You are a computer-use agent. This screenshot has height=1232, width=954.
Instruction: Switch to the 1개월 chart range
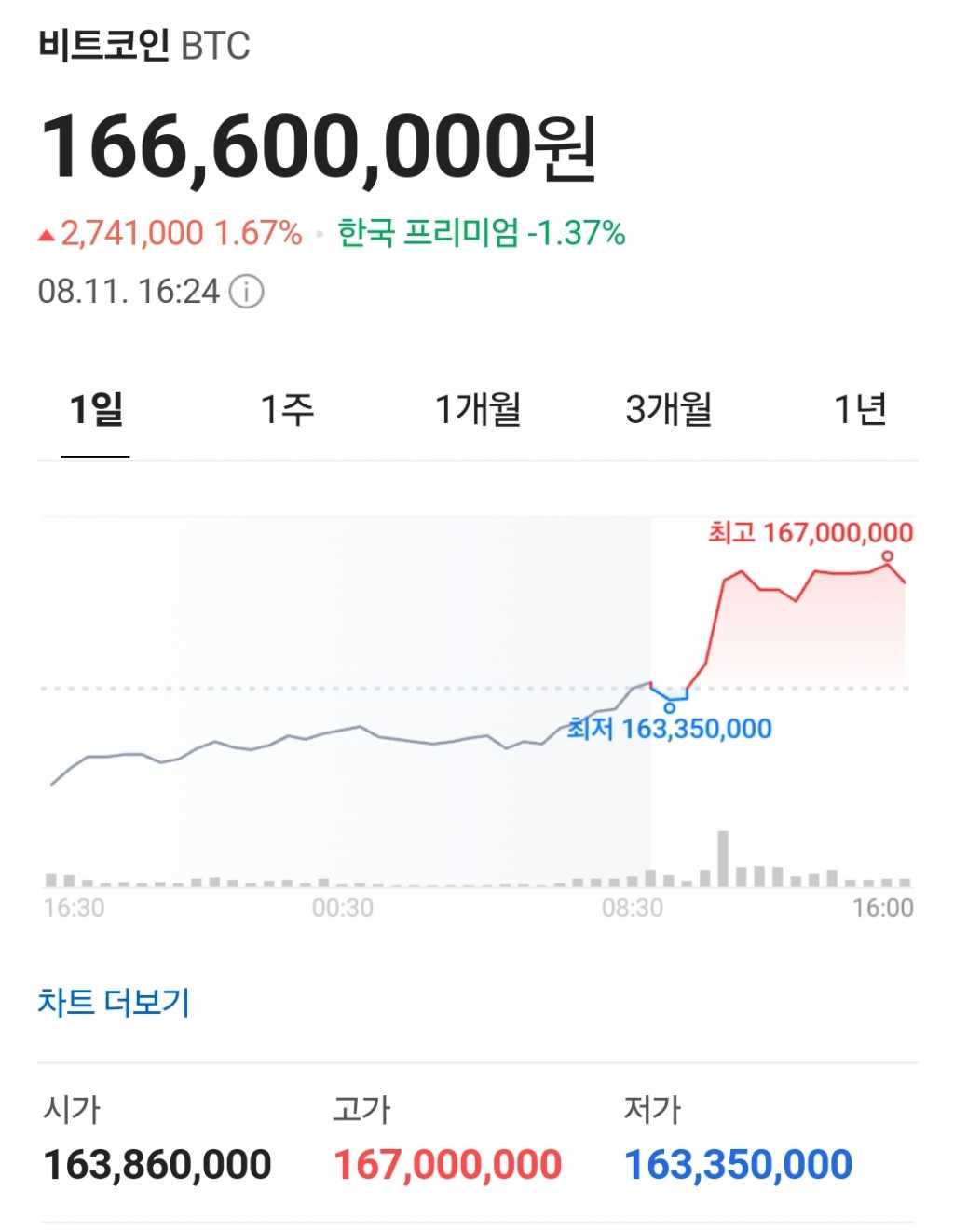point(478,409)
